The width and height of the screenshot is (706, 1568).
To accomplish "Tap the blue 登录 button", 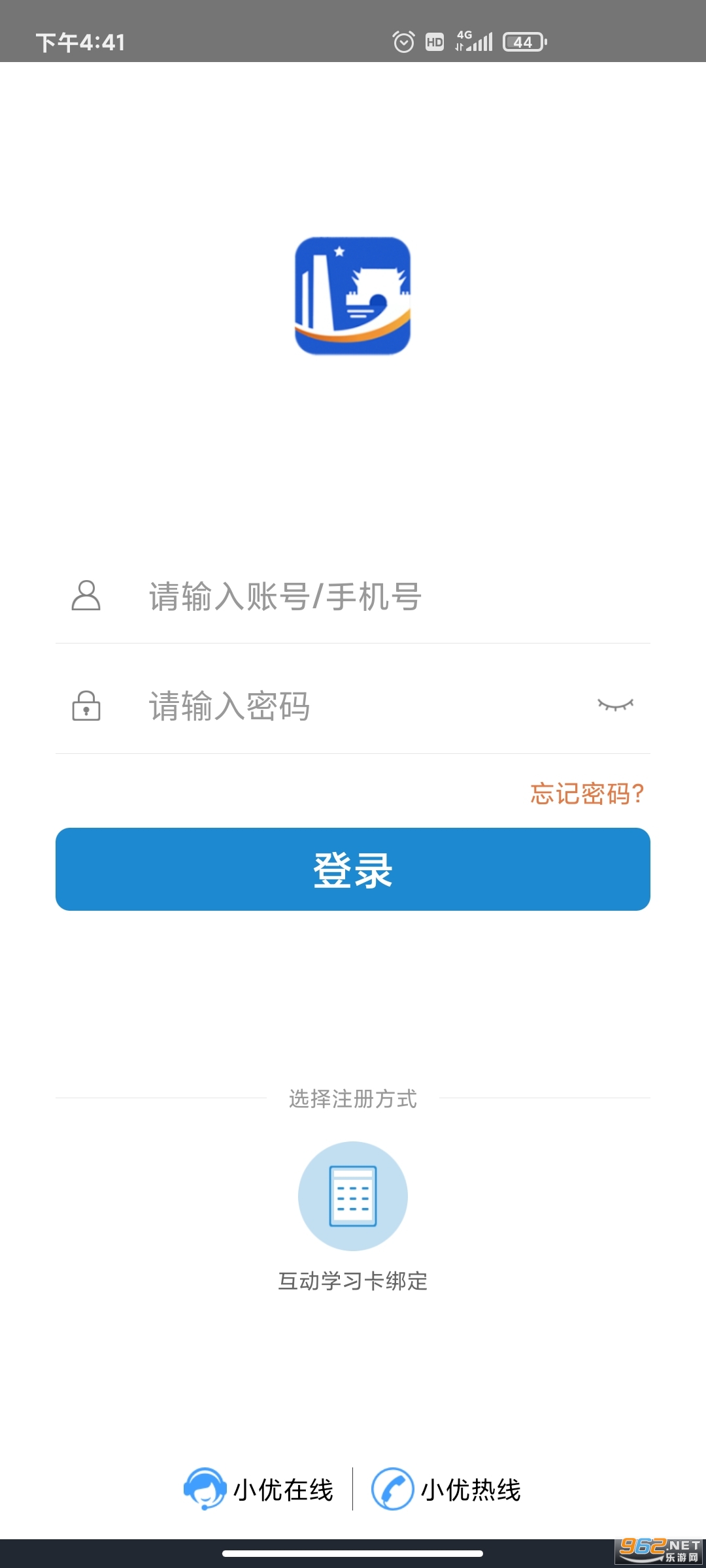I will 353,869.
